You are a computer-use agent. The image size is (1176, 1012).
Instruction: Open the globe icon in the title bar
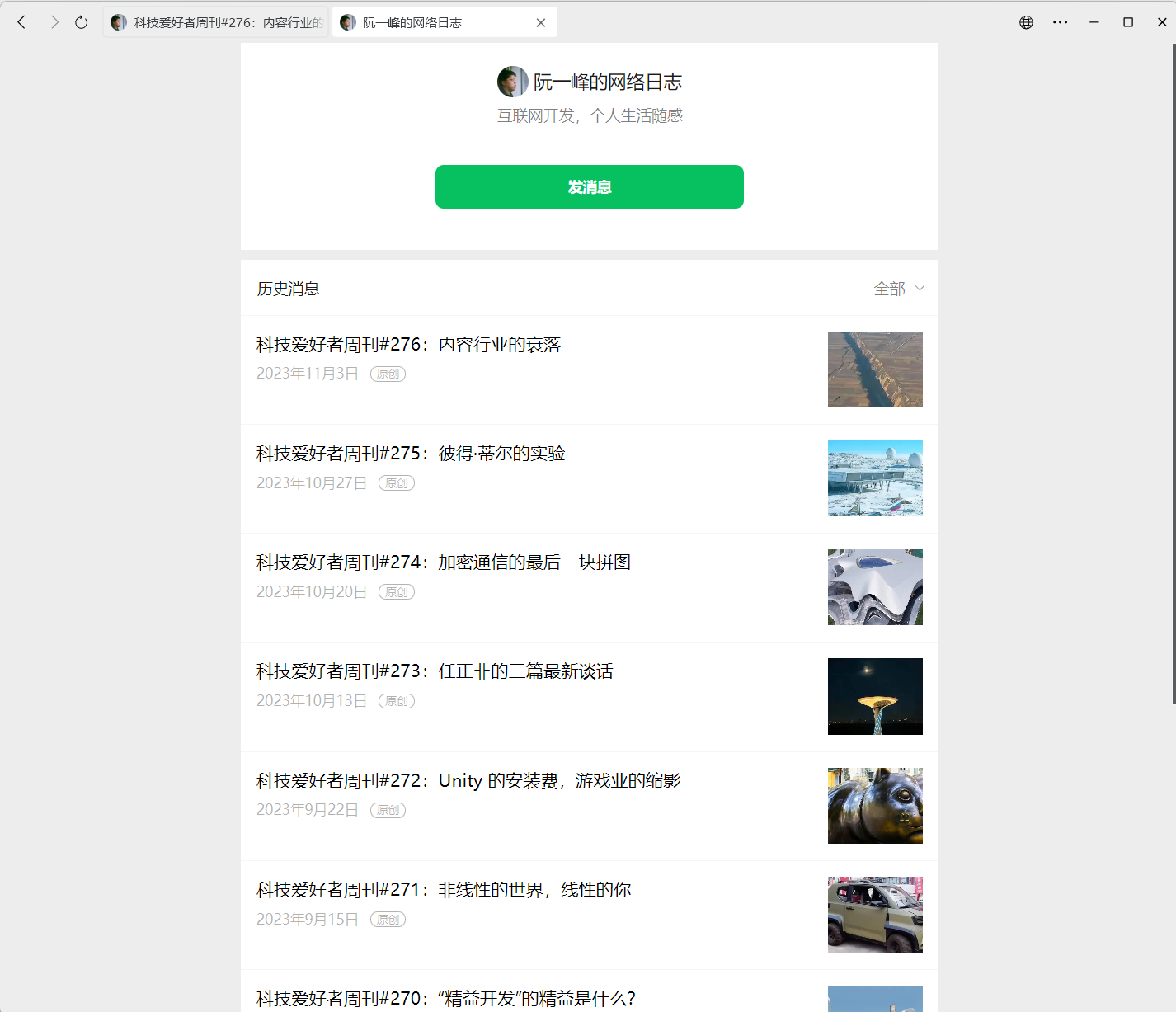click(1026, 22)
